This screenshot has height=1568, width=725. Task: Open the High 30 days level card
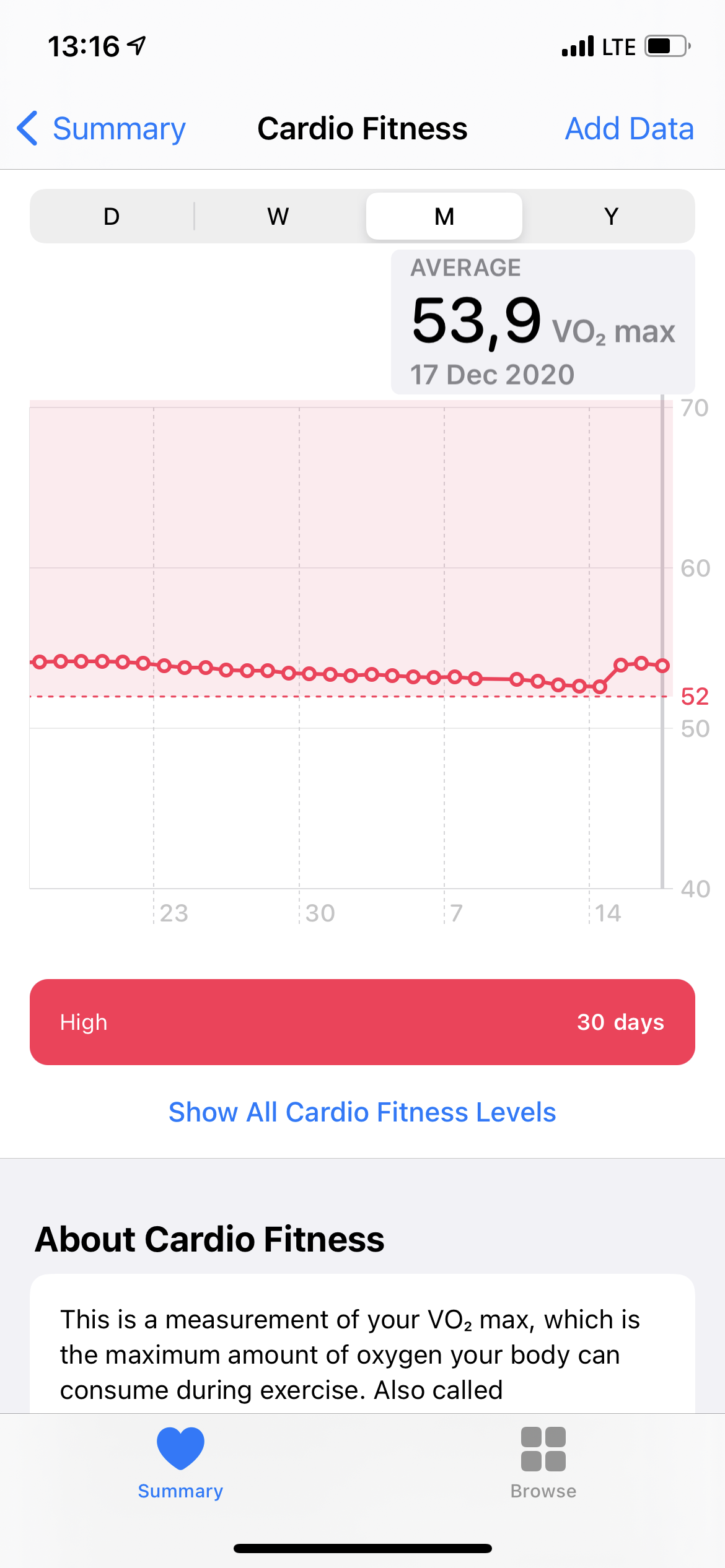(x=362, y=1022)
